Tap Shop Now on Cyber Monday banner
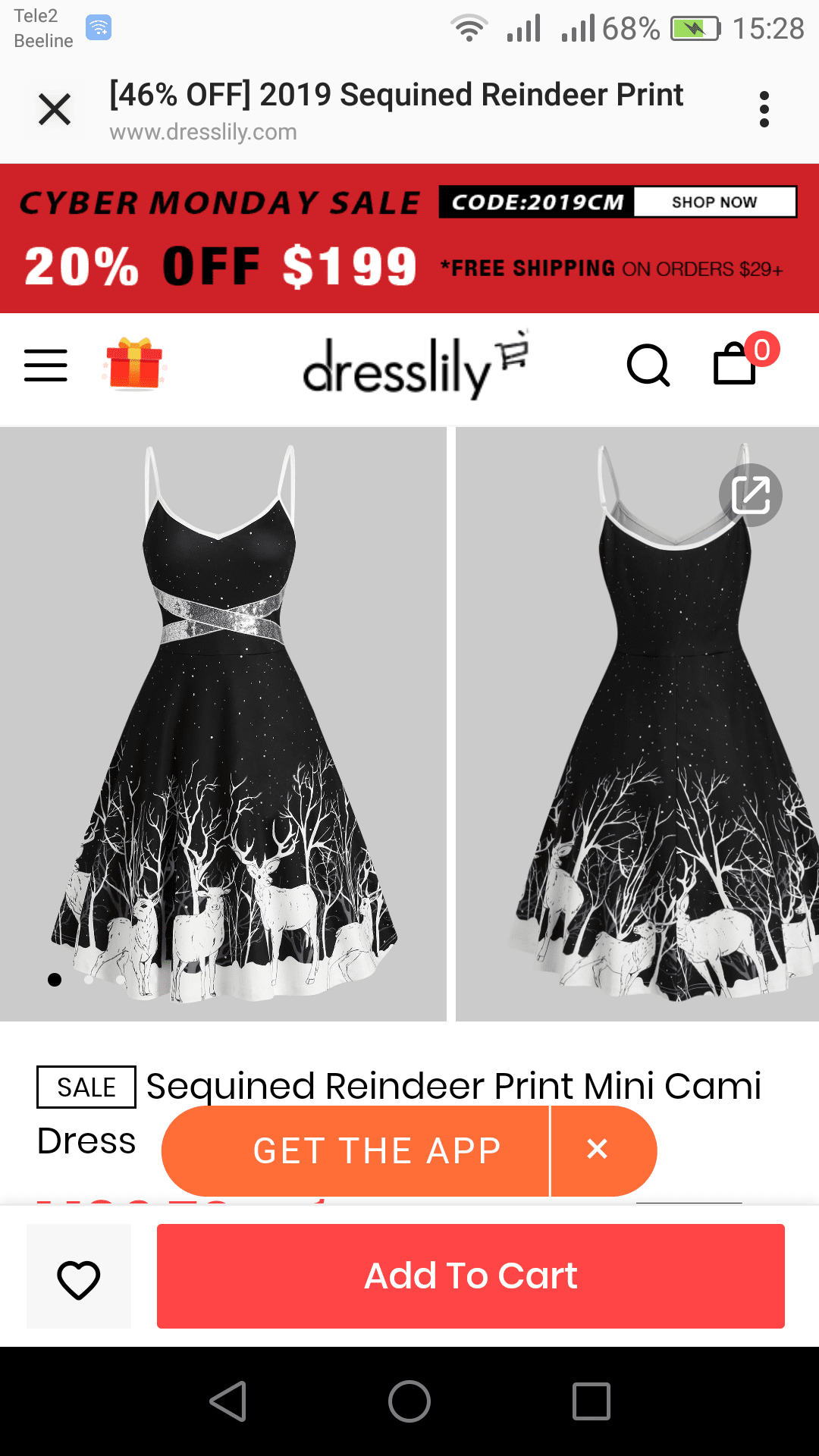Viewport: 819px width, 1456px height. click(x=714, y=202)
